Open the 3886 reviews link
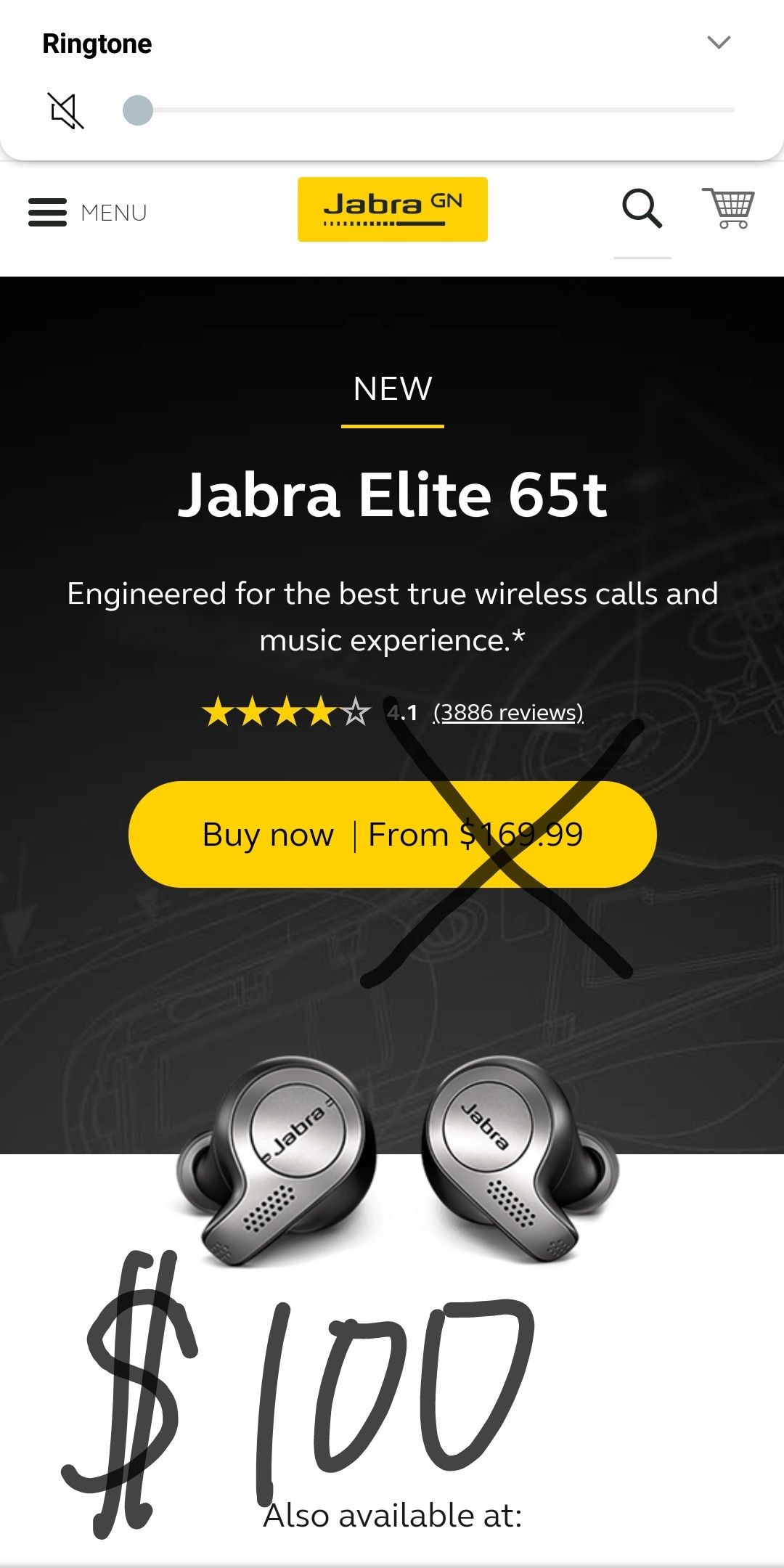This screenshot has height=1568, width=784. point(508,713)
